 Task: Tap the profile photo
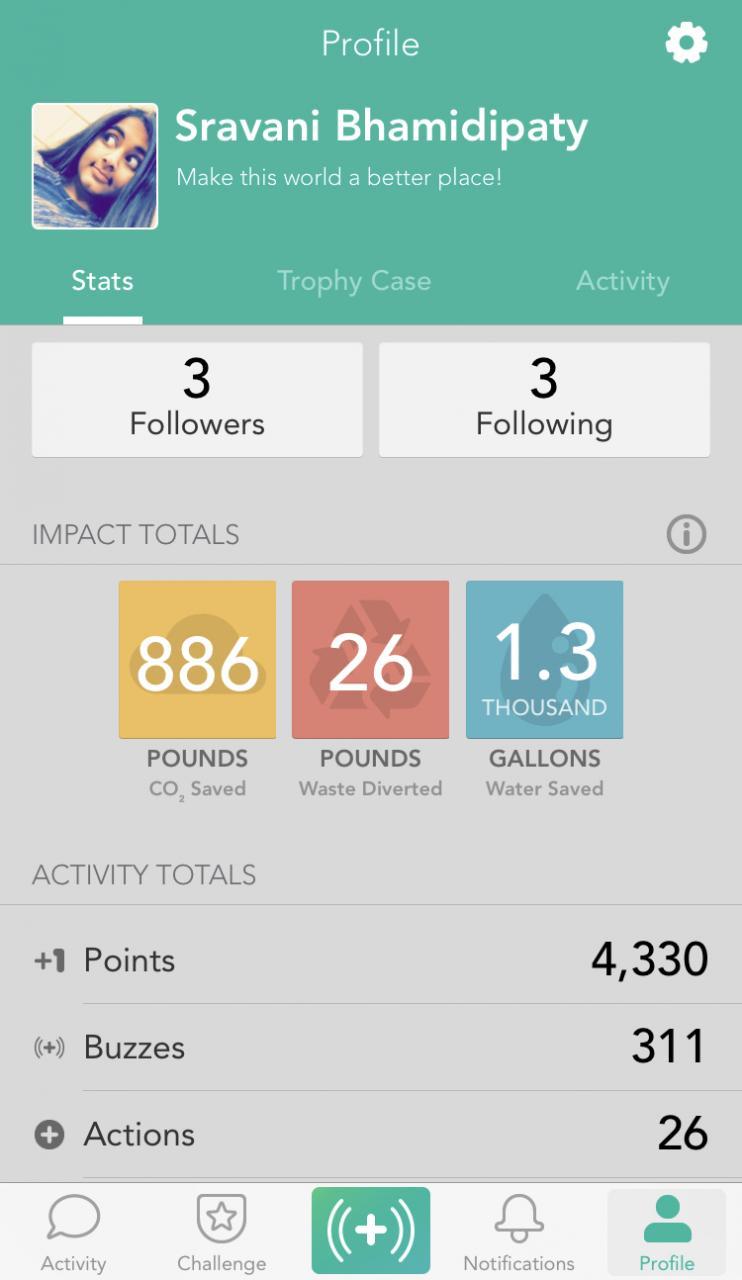tap(95, 166)
